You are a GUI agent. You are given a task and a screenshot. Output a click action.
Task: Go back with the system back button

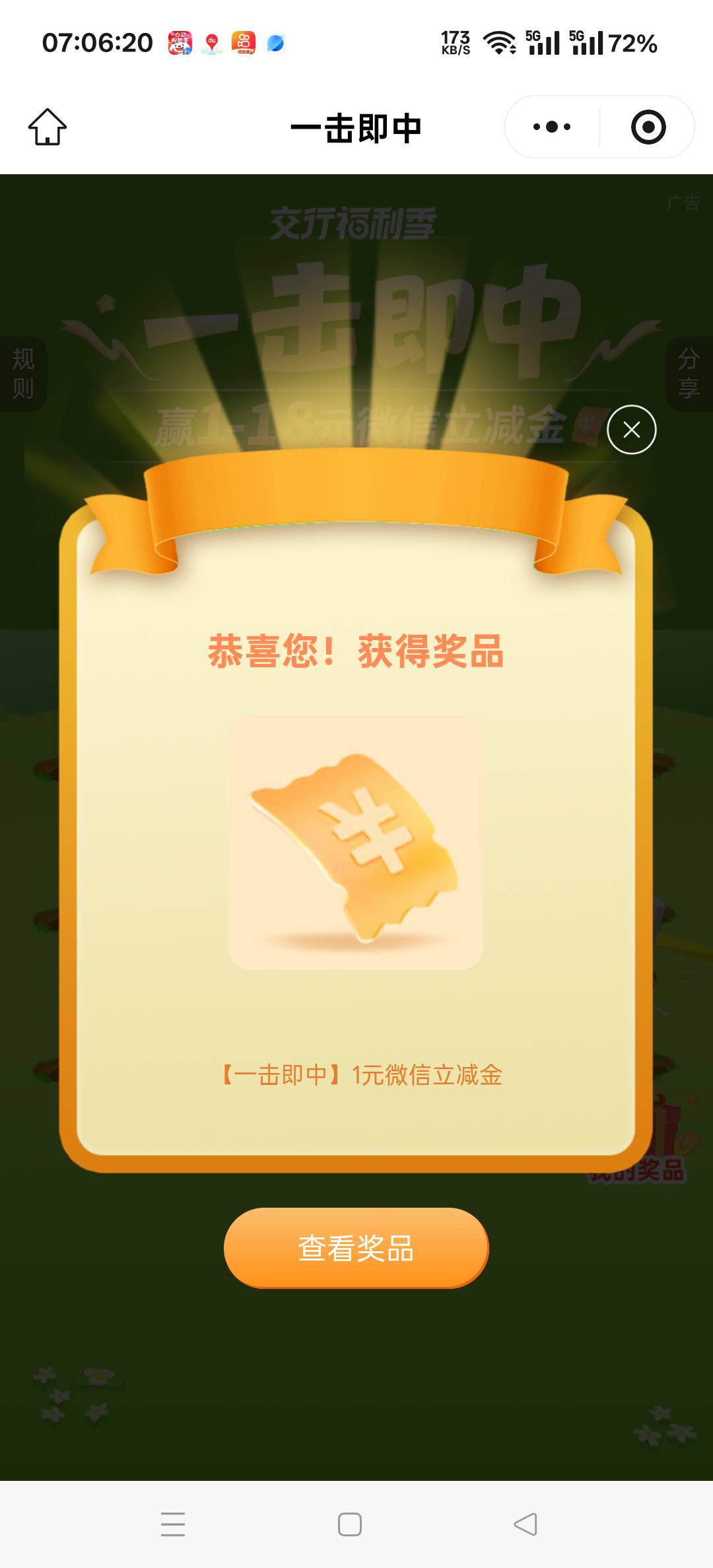tap(526, 1524)
